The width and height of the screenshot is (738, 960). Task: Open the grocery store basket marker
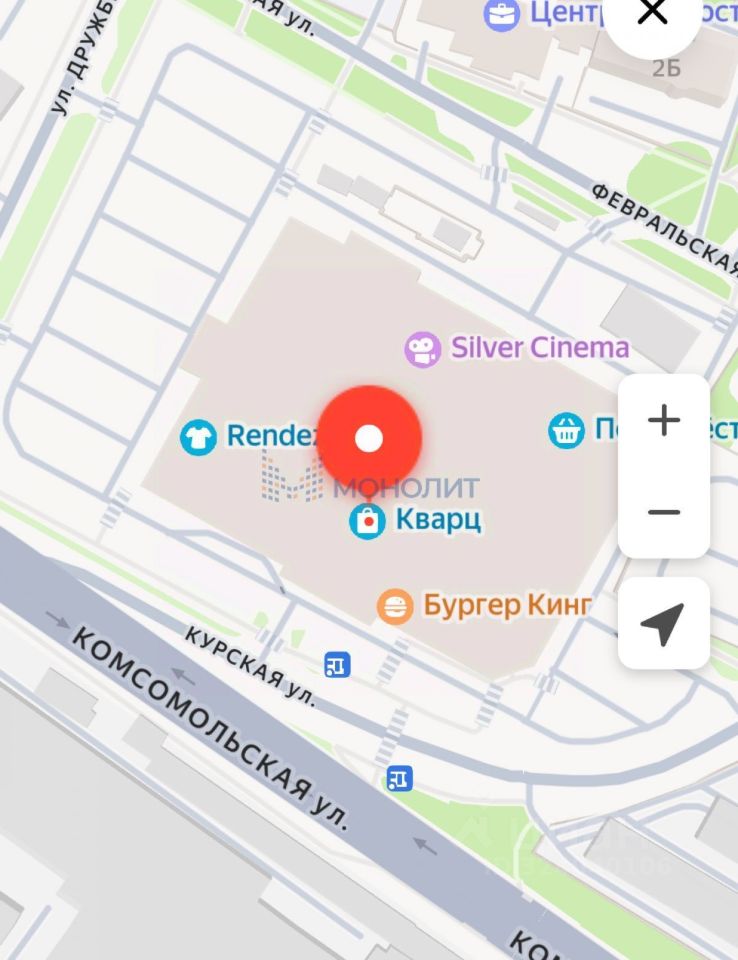pyautogui.click(x=567, y=431)
